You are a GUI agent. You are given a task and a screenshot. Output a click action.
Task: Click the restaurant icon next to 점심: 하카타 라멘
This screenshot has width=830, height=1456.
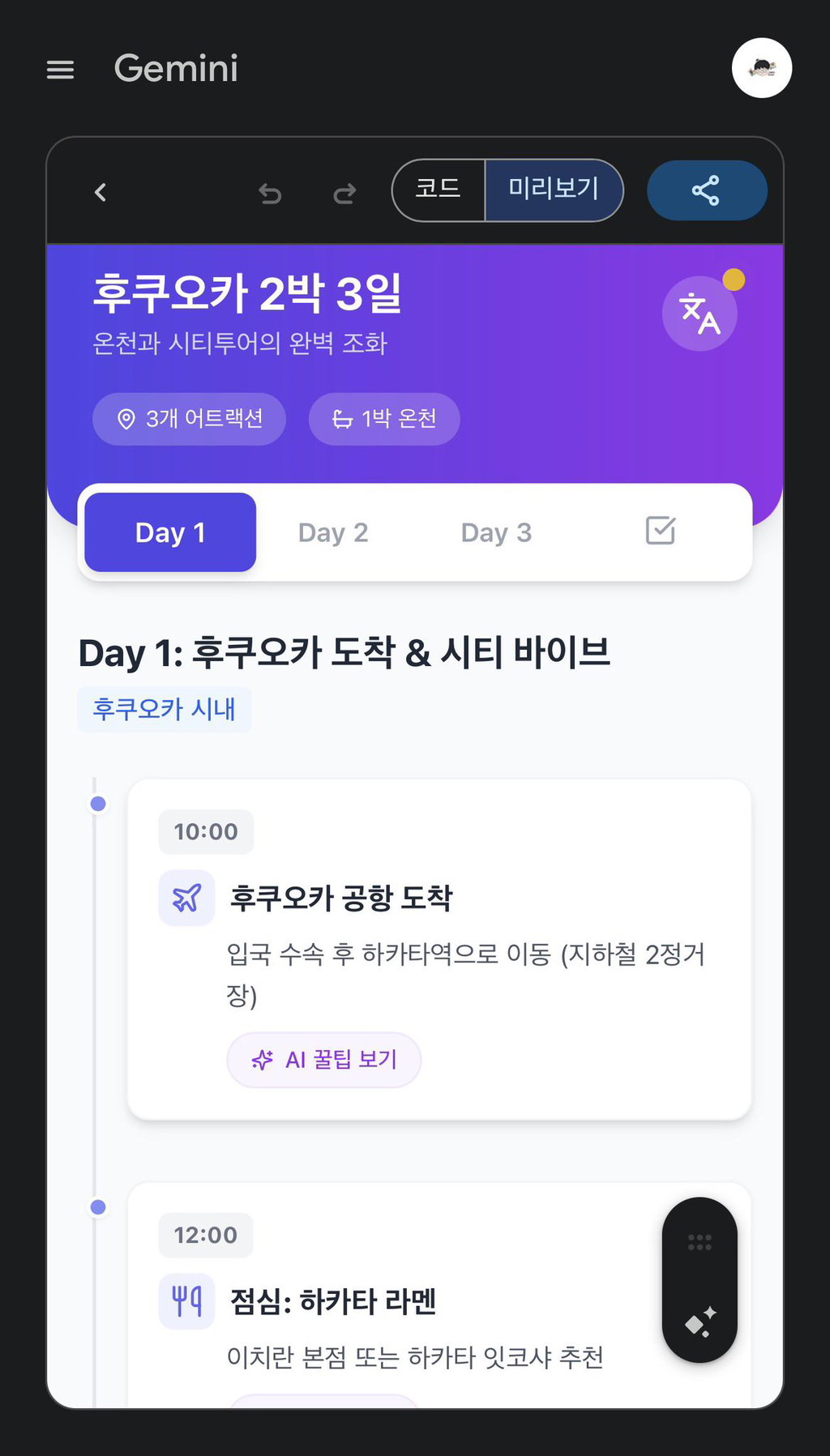[186, 1301]
